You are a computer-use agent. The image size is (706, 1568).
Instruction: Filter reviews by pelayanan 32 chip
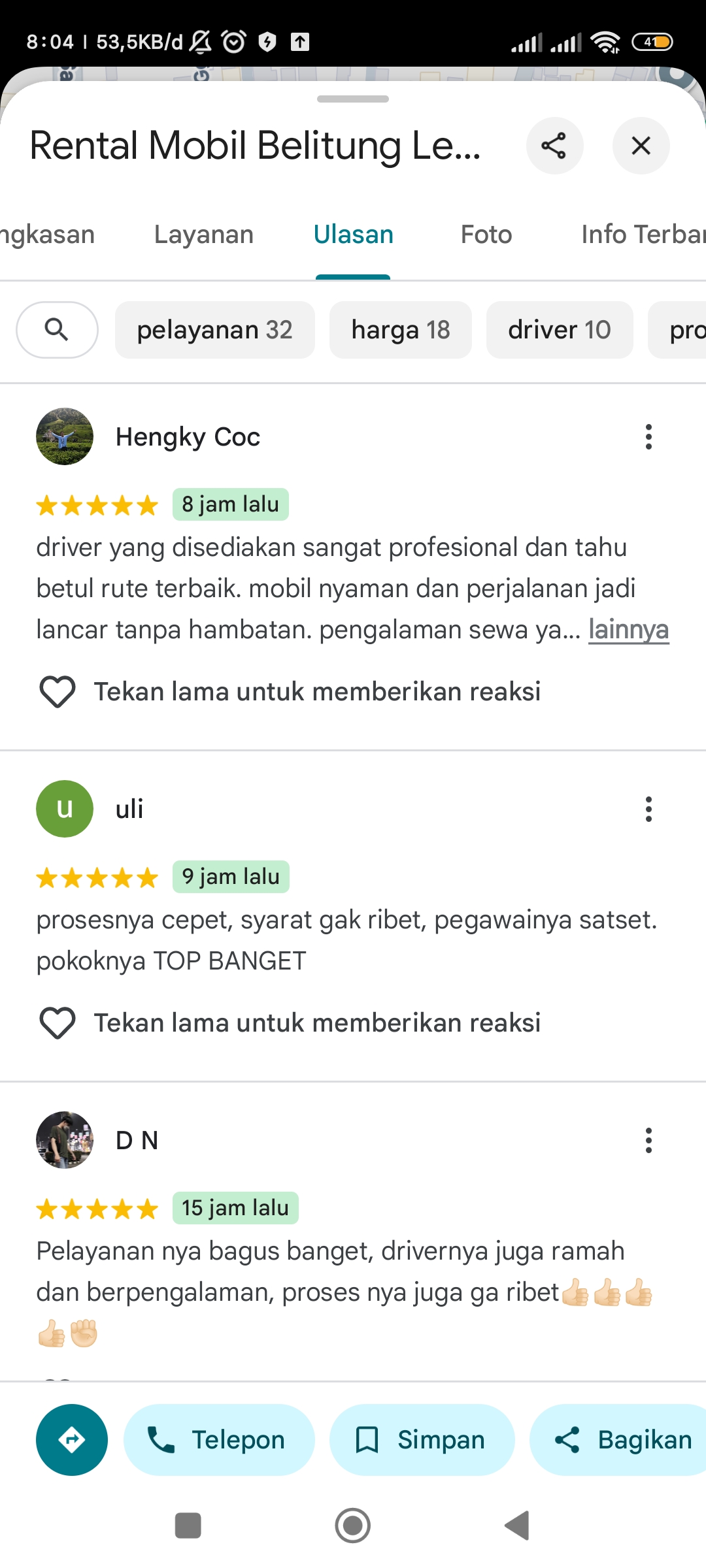(x=214, y=329)
